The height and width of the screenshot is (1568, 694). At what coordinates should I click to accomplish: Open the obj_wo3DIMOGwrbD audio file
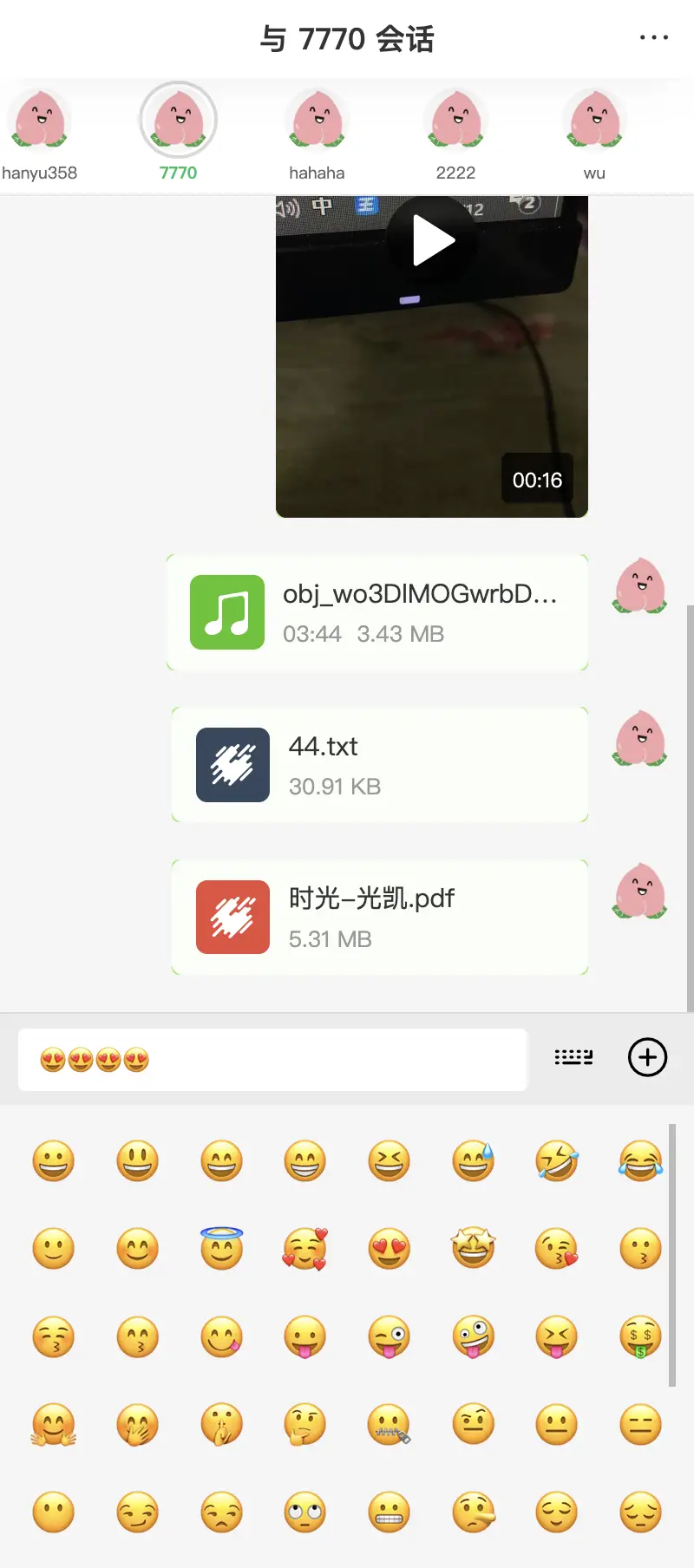(377, 612)
